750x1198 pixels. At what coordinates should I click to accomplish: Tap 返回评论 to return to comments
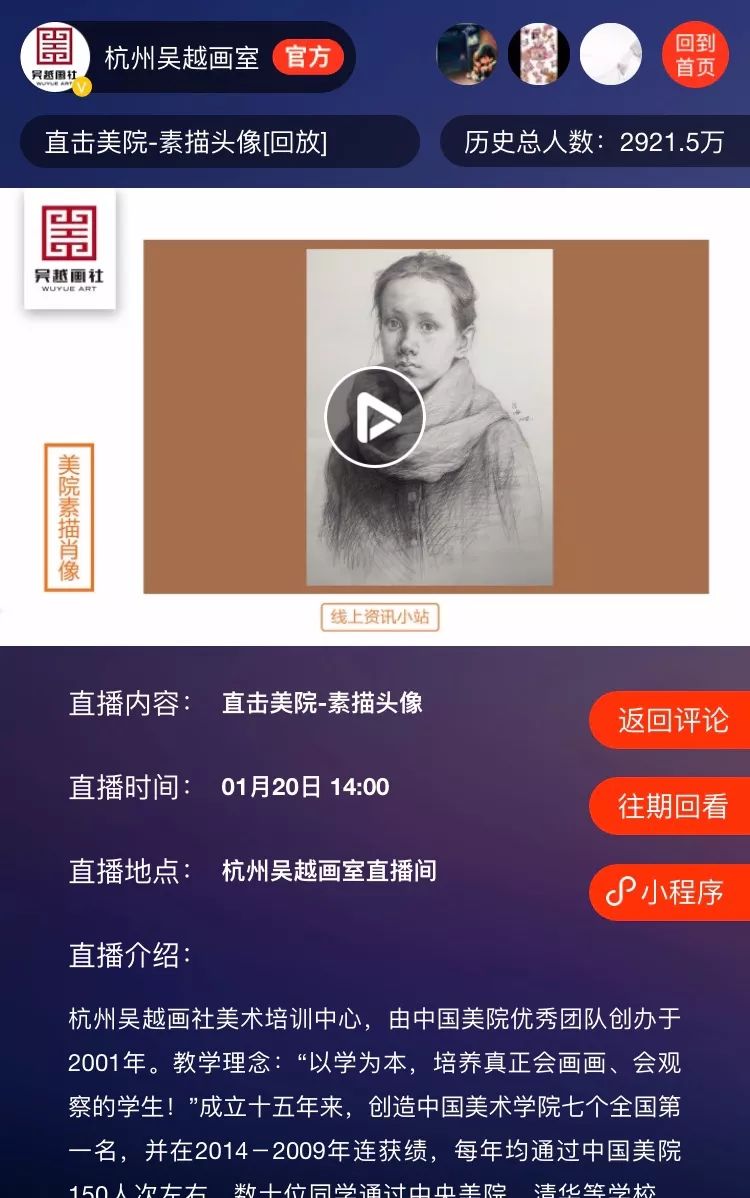672,720
